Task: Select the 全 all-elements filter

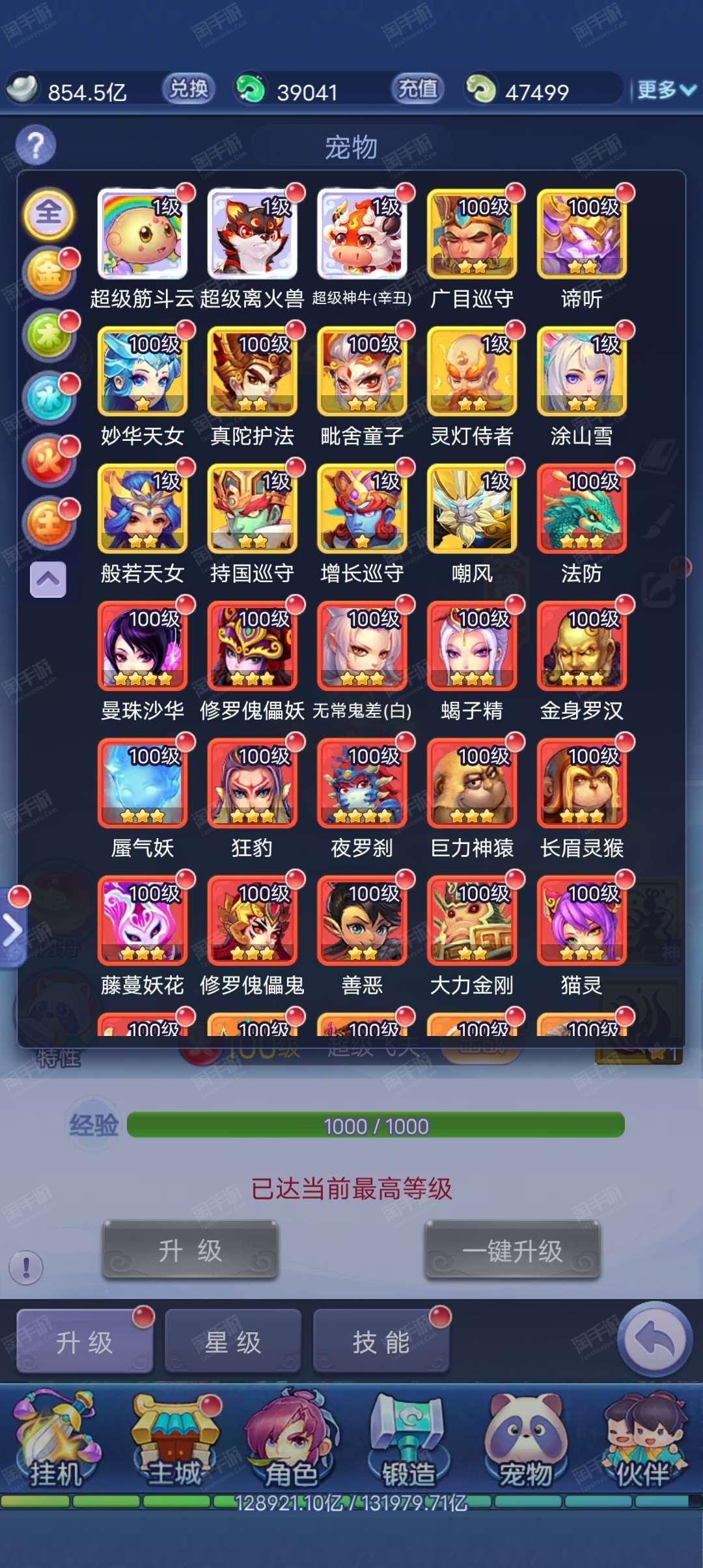Action: pos(49,214)
